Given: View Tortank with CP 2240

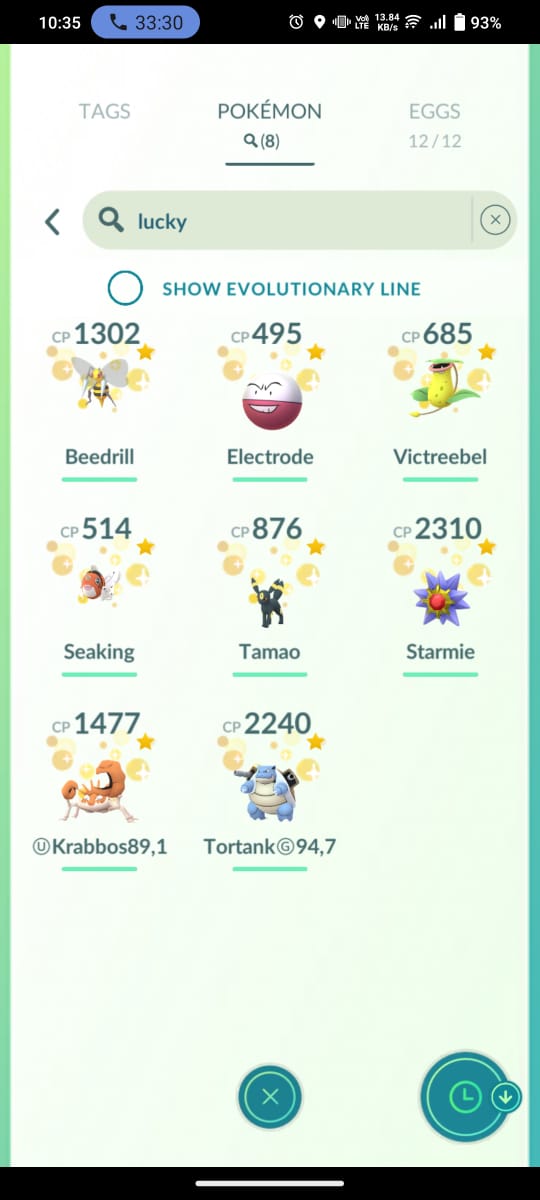Looking at the screenshot, I should (270, 788).
